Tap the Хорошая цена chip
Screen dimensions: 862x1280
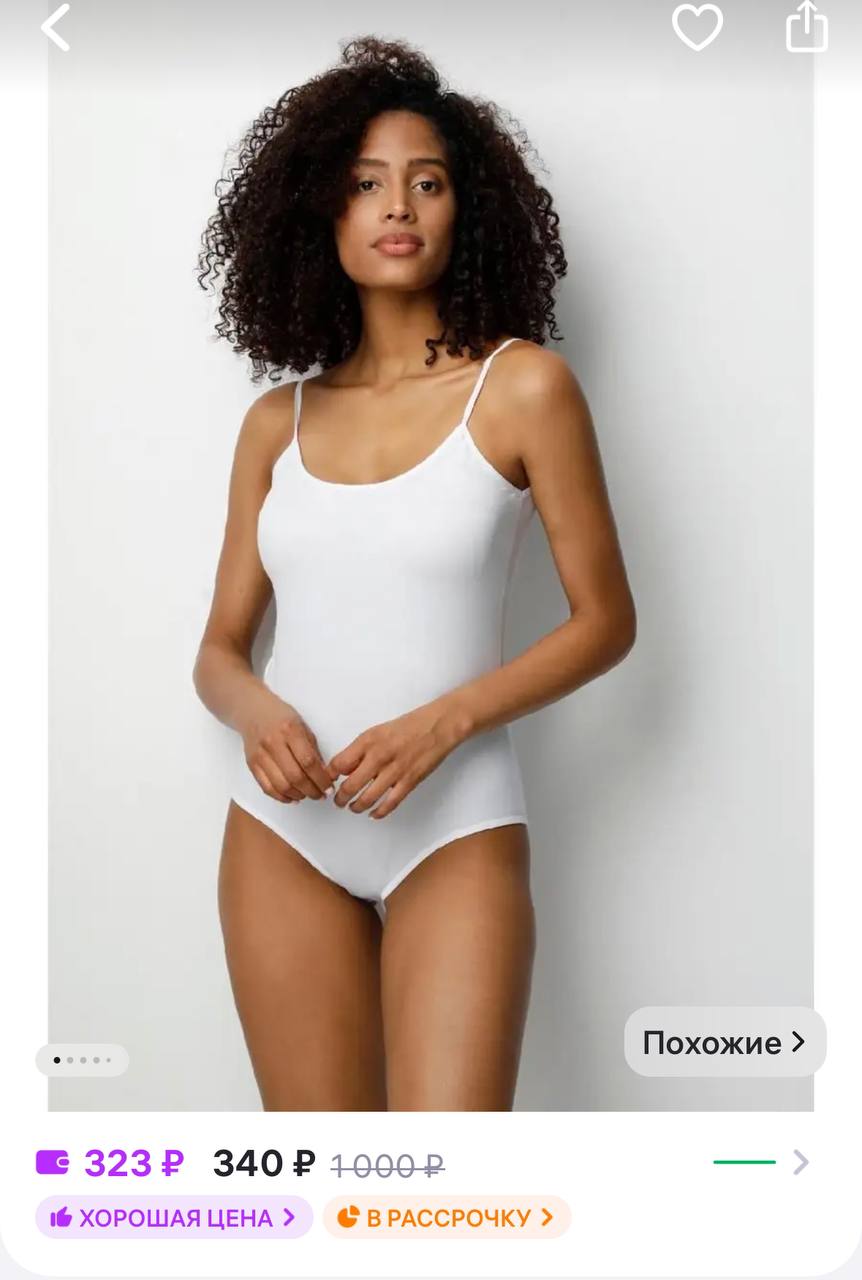coord(174,1217)
